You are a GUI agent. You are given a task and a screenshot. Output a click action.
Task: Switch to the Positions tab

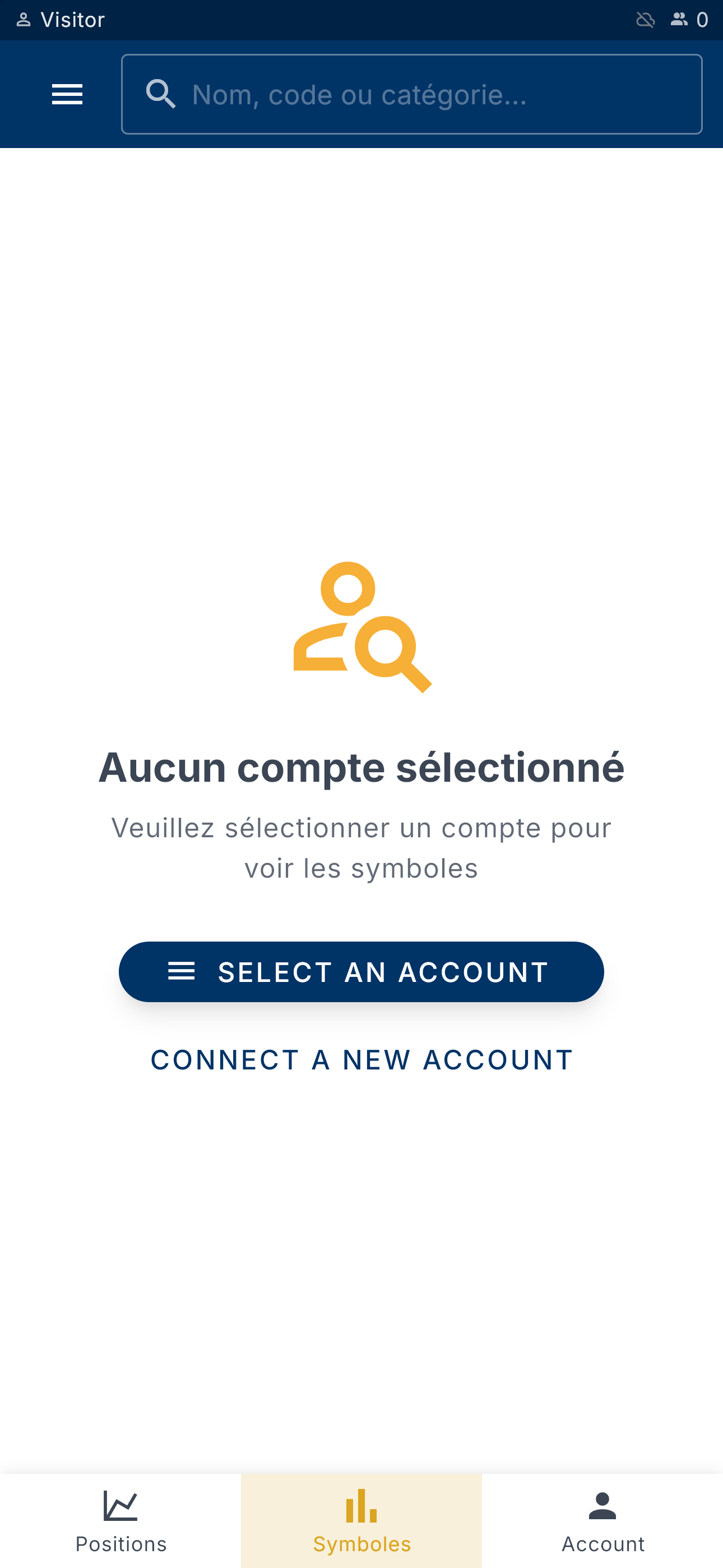(x=121, y=1520)
